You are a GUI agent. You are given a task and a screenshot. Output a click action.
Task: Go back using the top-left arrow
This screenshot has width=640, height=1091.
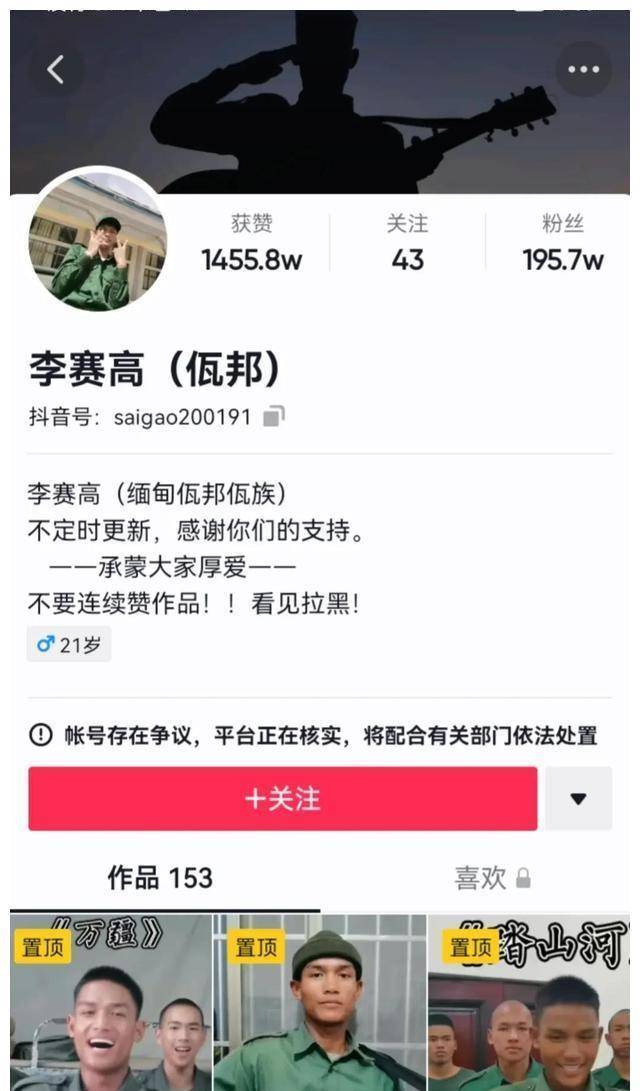pyautogui.click(x=56, y=69)
